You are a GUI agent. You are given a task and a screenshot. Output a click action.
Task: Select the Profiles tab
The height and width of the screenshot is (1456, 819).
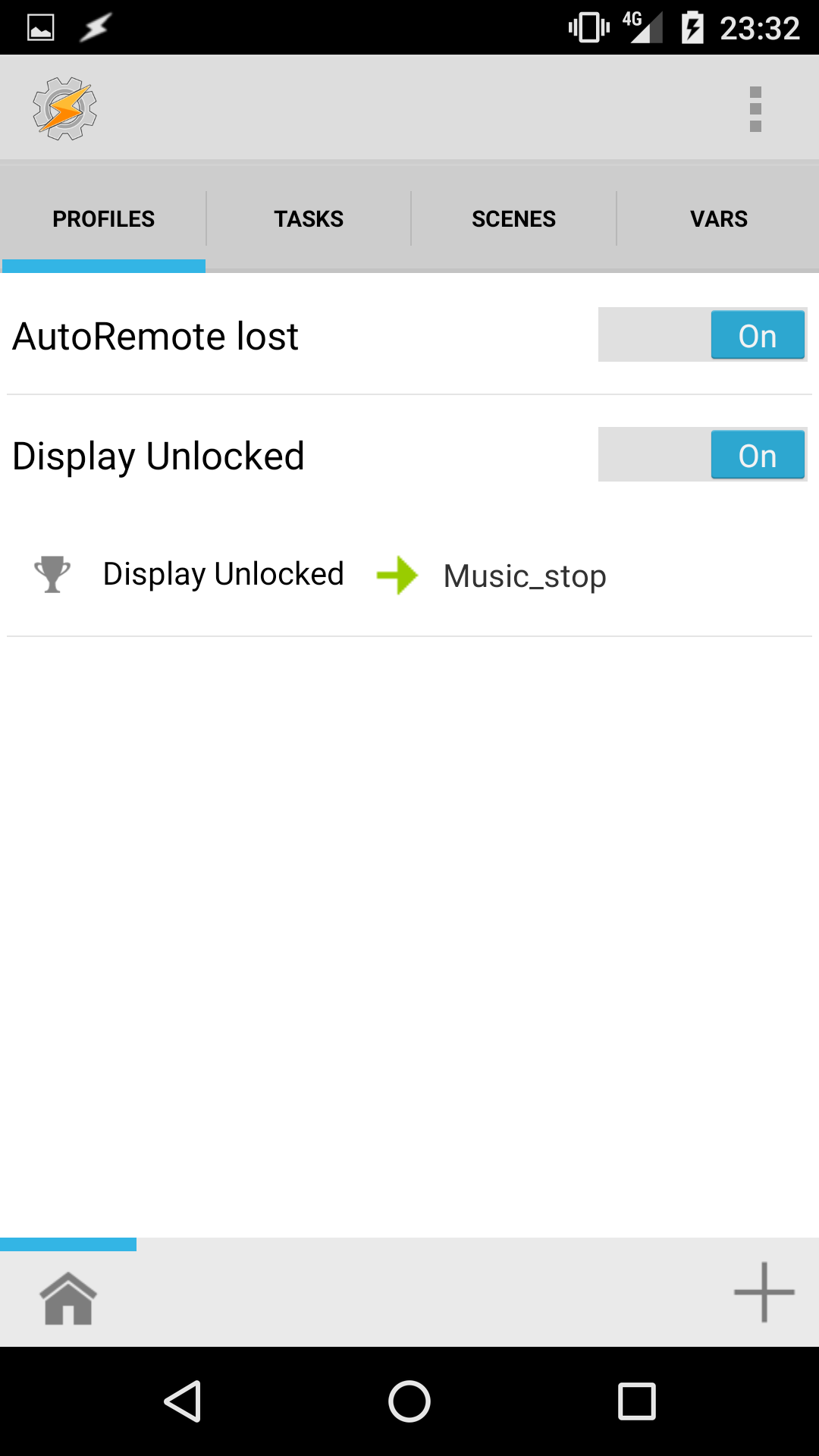[103, 219]
